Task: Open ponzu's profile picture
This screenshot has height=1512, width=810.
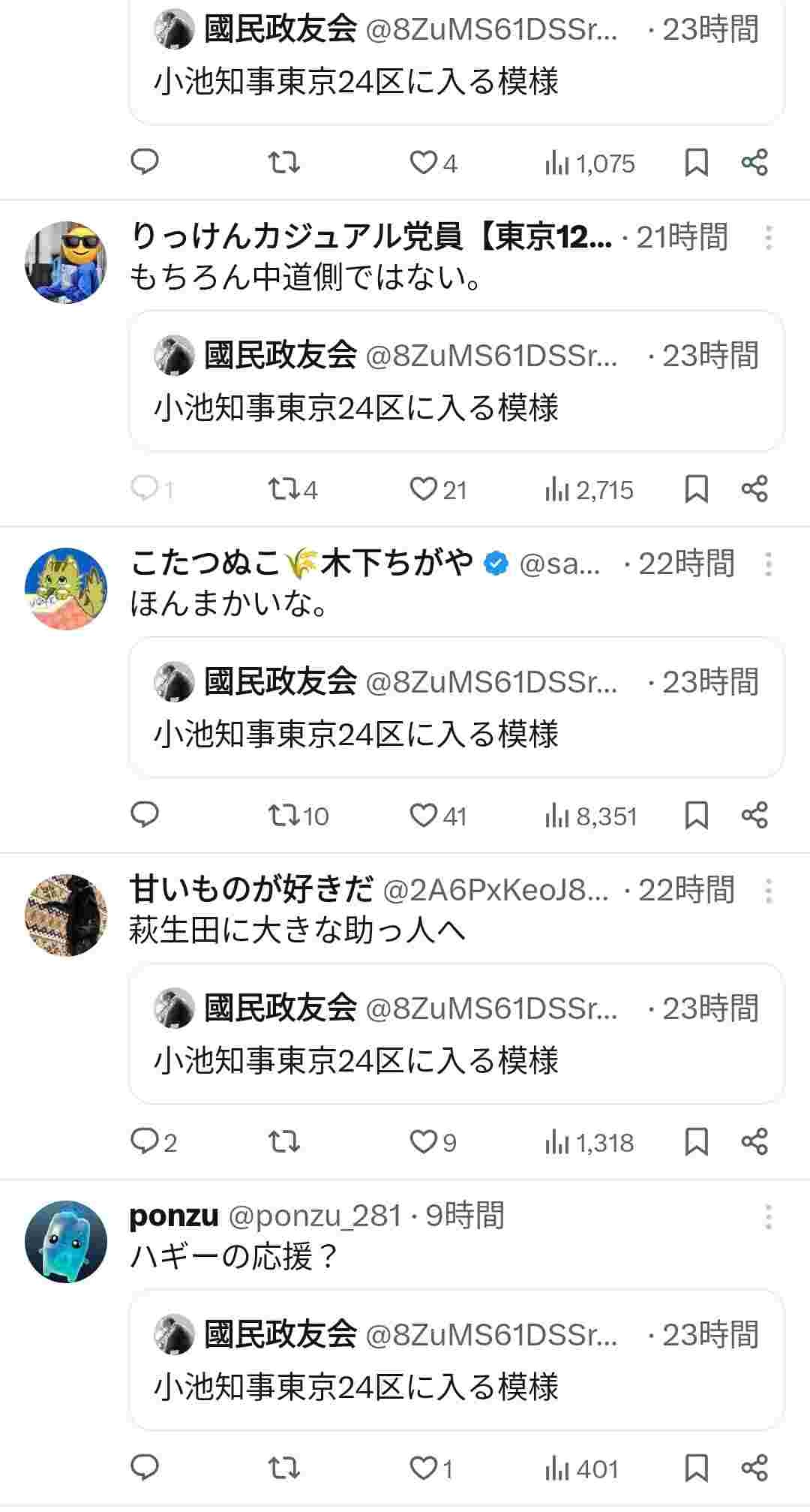Action: click(66, 1242)
